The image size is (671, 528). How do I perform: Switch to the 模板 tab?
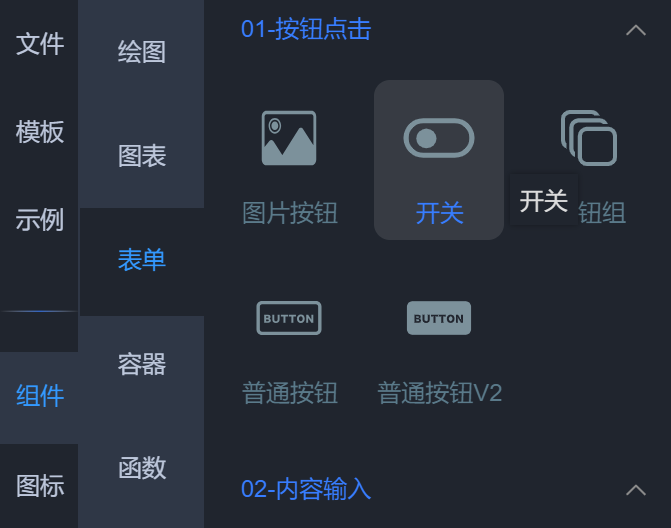click(40, 132)
